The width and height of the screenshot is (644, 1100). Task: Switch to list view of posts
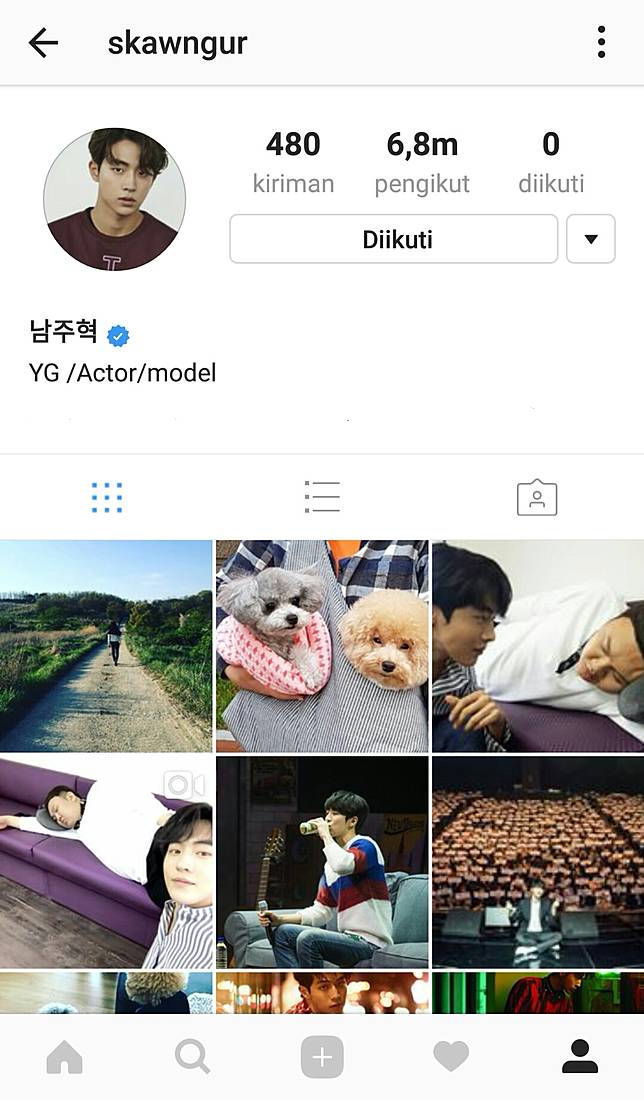(322, 497)
